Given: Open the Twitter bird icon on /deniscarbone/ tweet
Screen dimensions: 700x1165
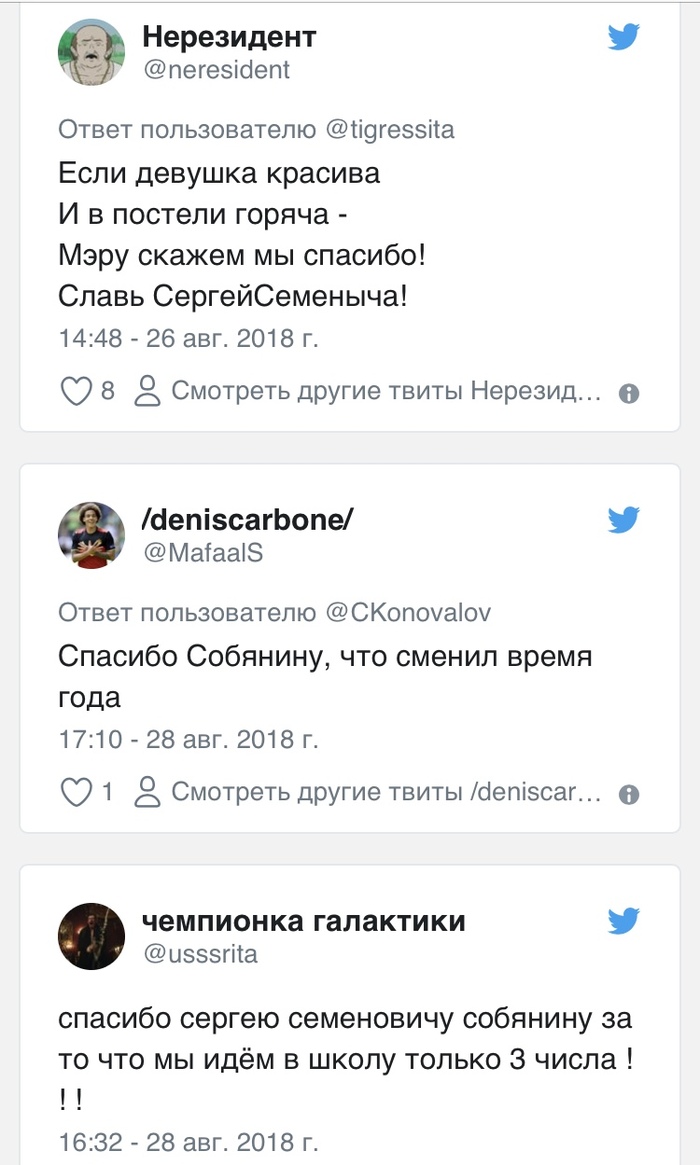Looking at the screenshot, I should click(x=624, y=520).
